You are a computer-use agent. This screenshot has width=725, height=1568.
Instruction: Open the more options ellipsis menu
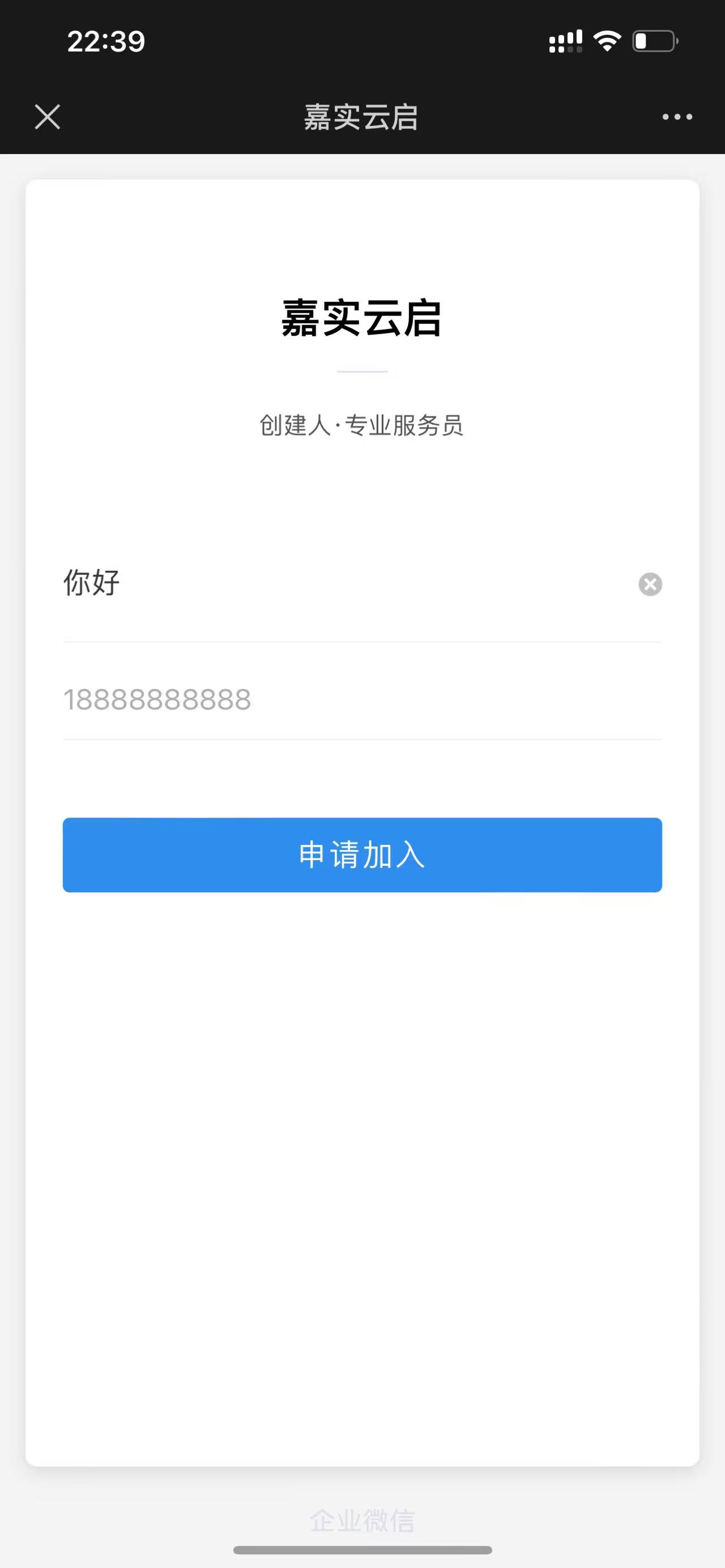coord(676,117)
